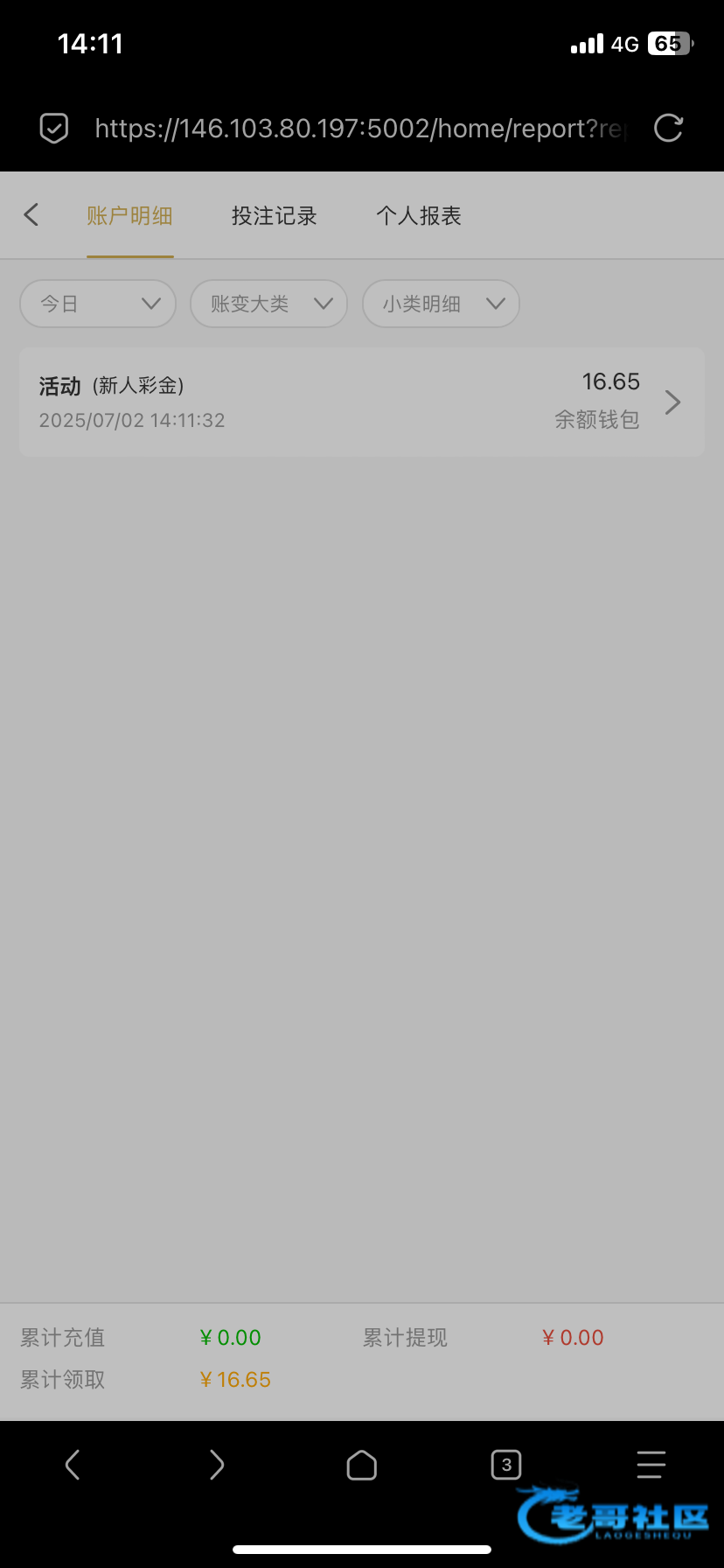Viewport: 724px width, 1568px height.
Task: Navigate back with the browser toolbar arrow
Action: tap(73, 1464)
